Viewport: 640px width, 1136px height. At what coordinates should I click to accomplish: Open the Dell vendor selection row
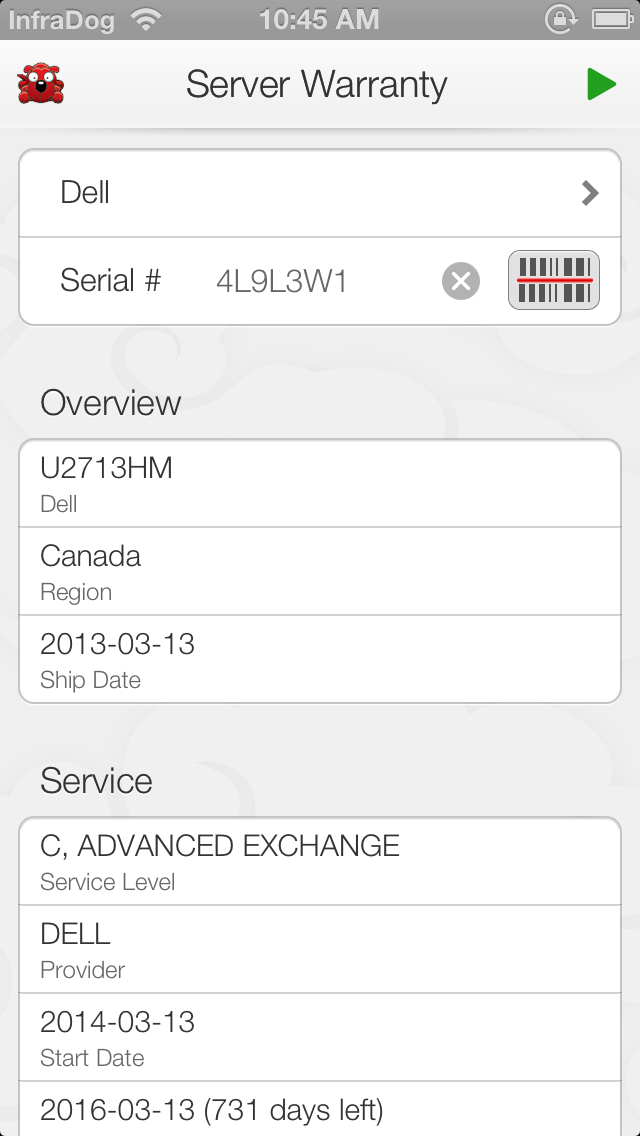(x=320, y=193)
